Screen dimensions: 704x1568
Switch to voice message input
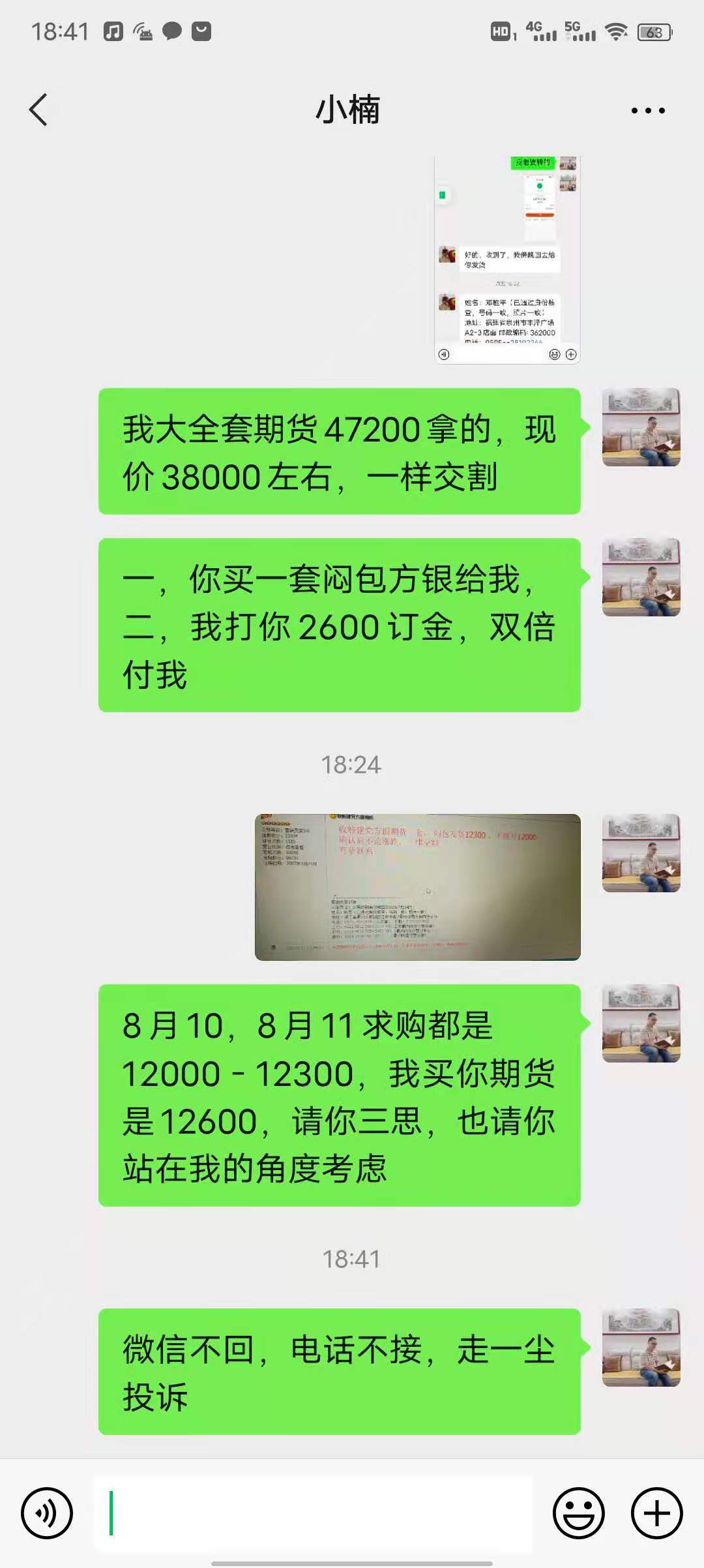[46, 1513]
